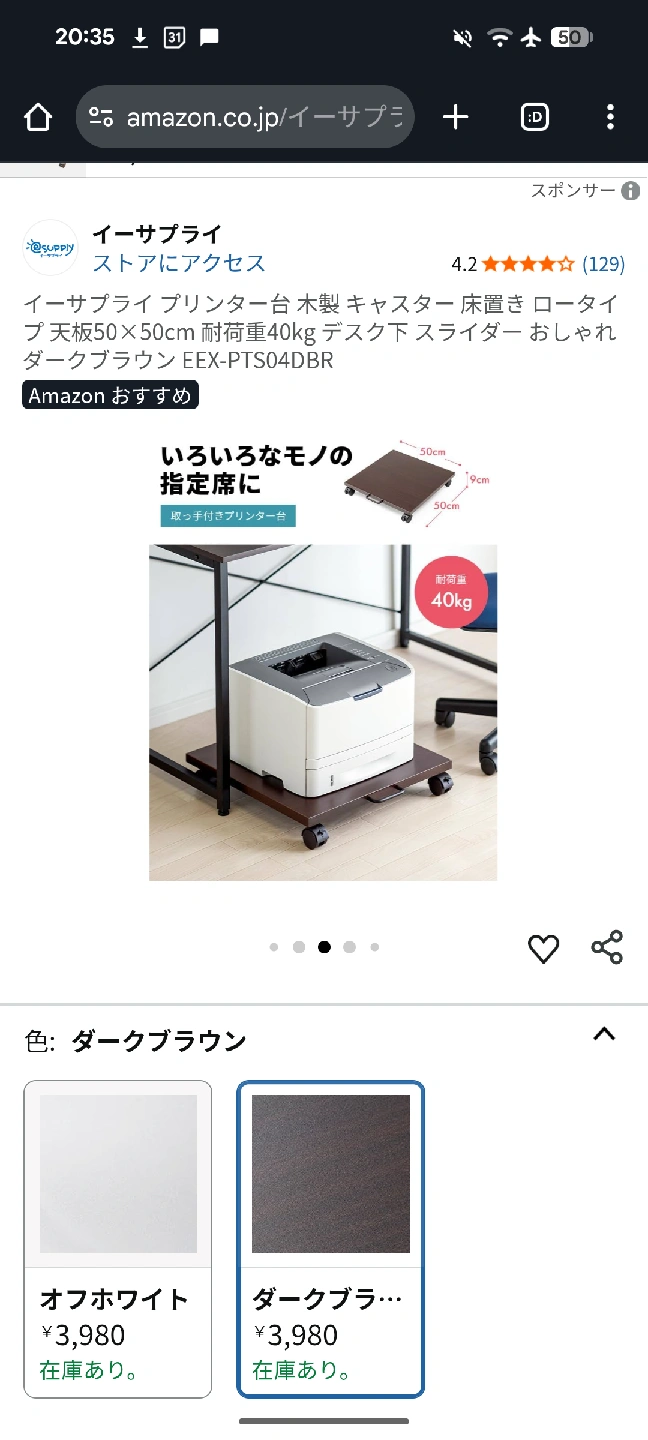Open the browser overflow menu
This screenshot has width=648, height=1440.
click(x=610, y=118)
